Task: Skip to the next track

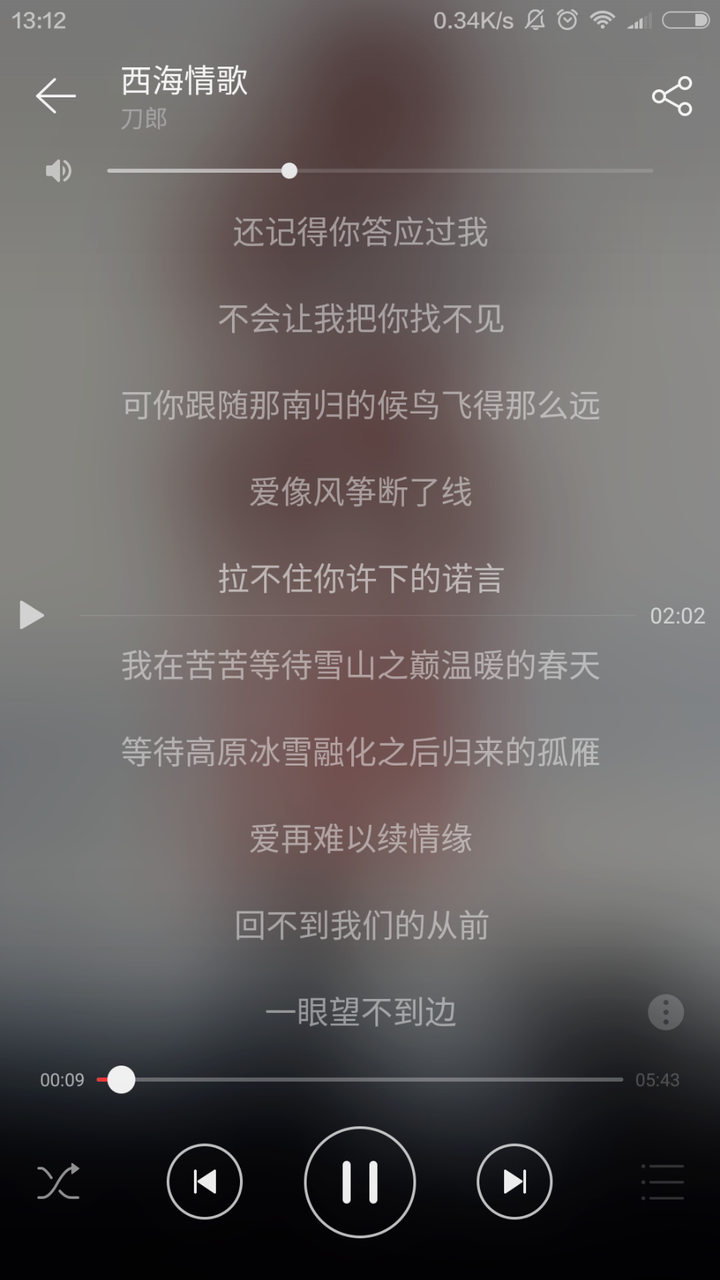Action: [514, 1181]
